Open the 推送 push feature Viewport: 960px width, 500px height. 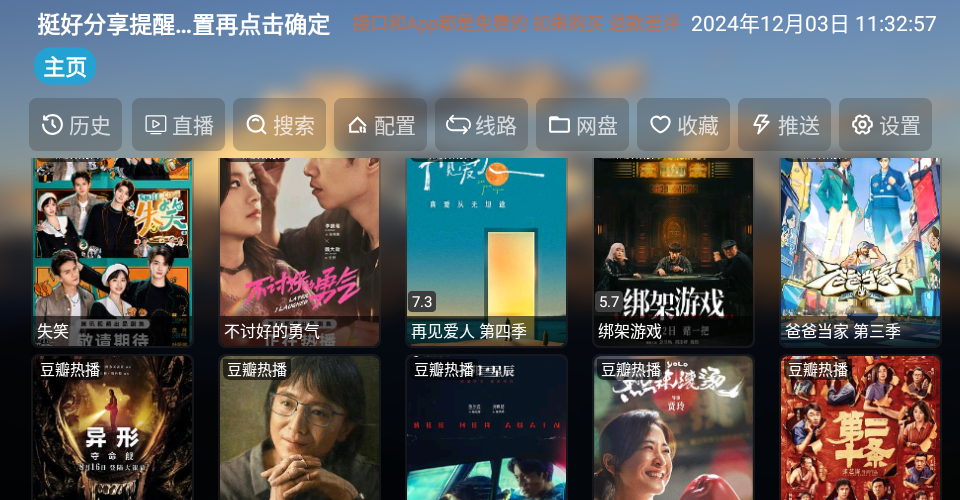(785, 125)
